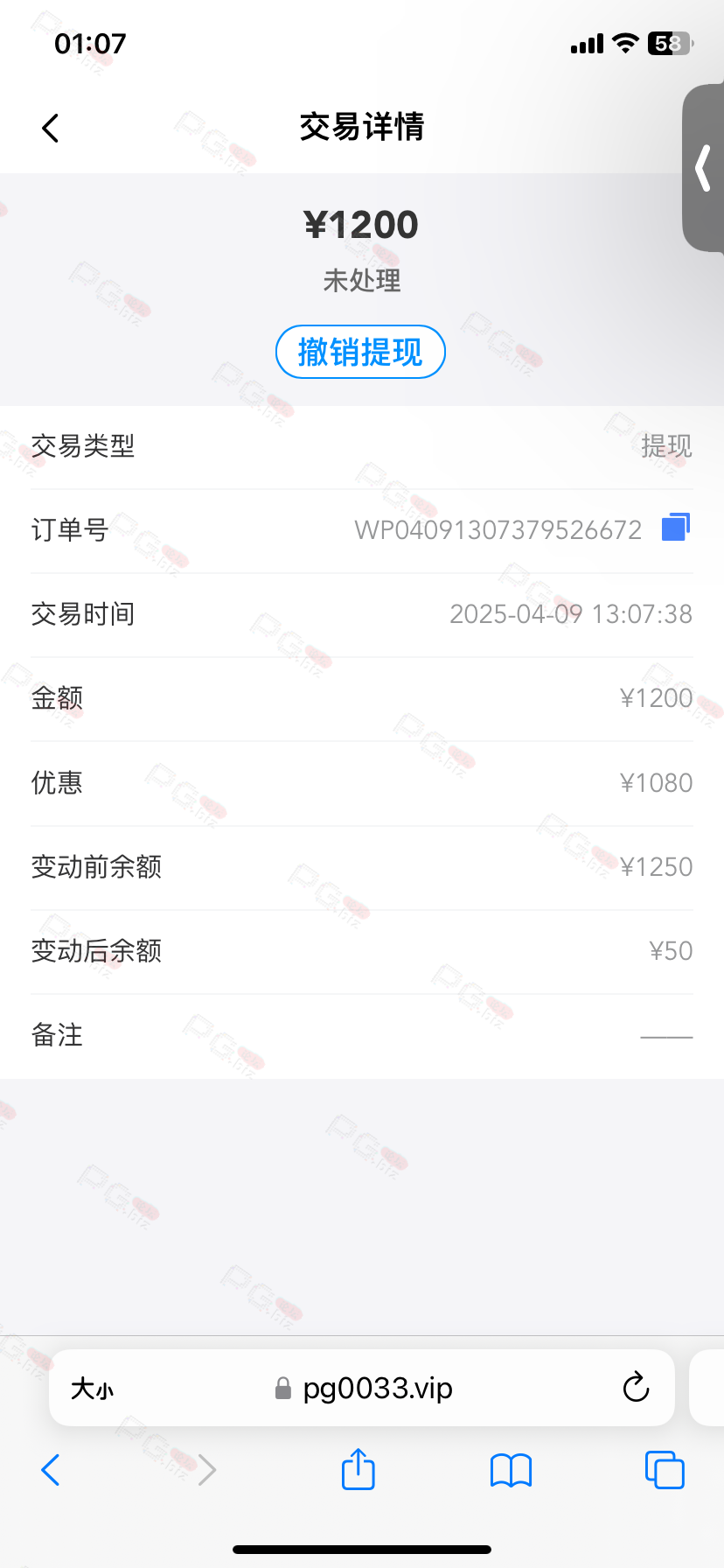724x1568 pixels.
Task: Go back from the 交易详情 page
Action: pos(51,128)
